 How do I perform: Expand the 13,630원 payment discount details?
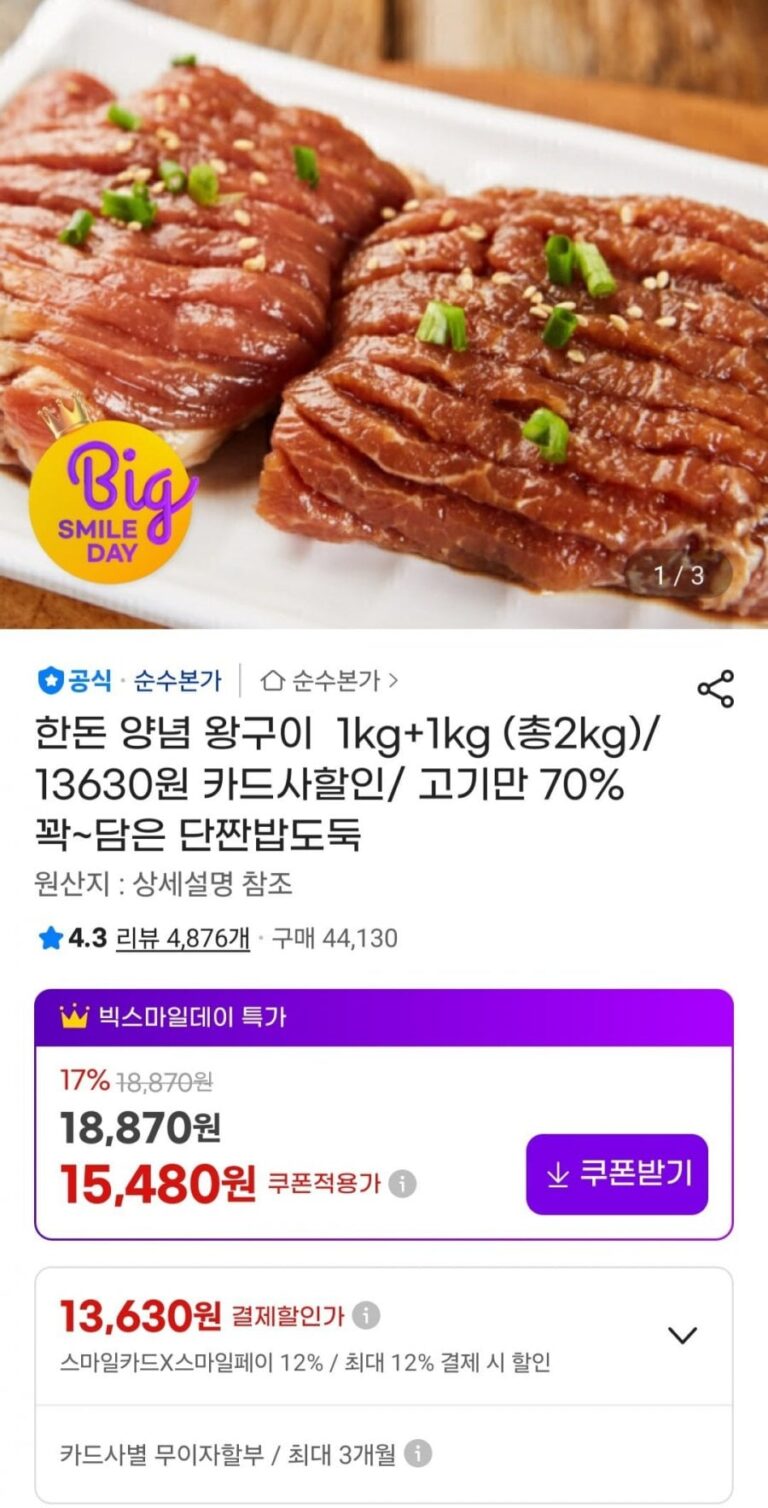[x=682, y=1335]
